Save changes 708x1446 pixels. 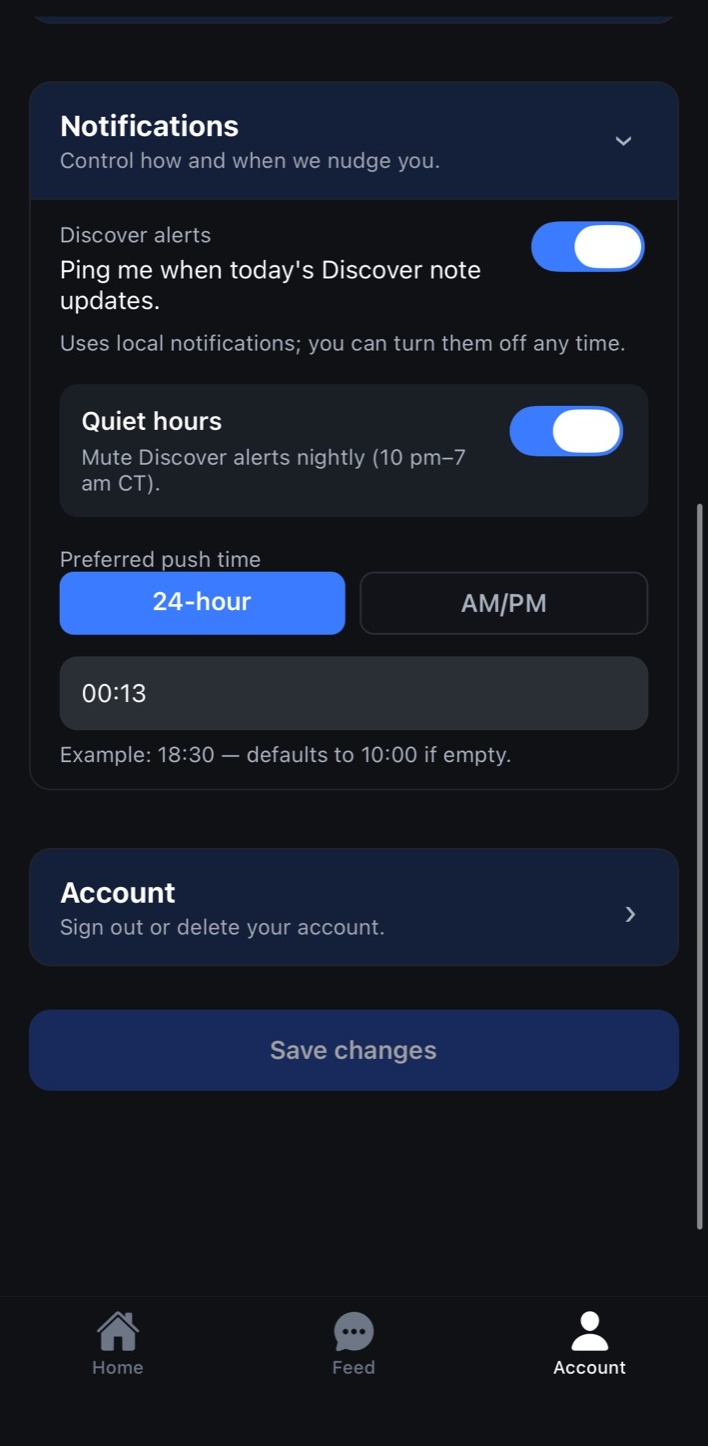click(353, 1050)
